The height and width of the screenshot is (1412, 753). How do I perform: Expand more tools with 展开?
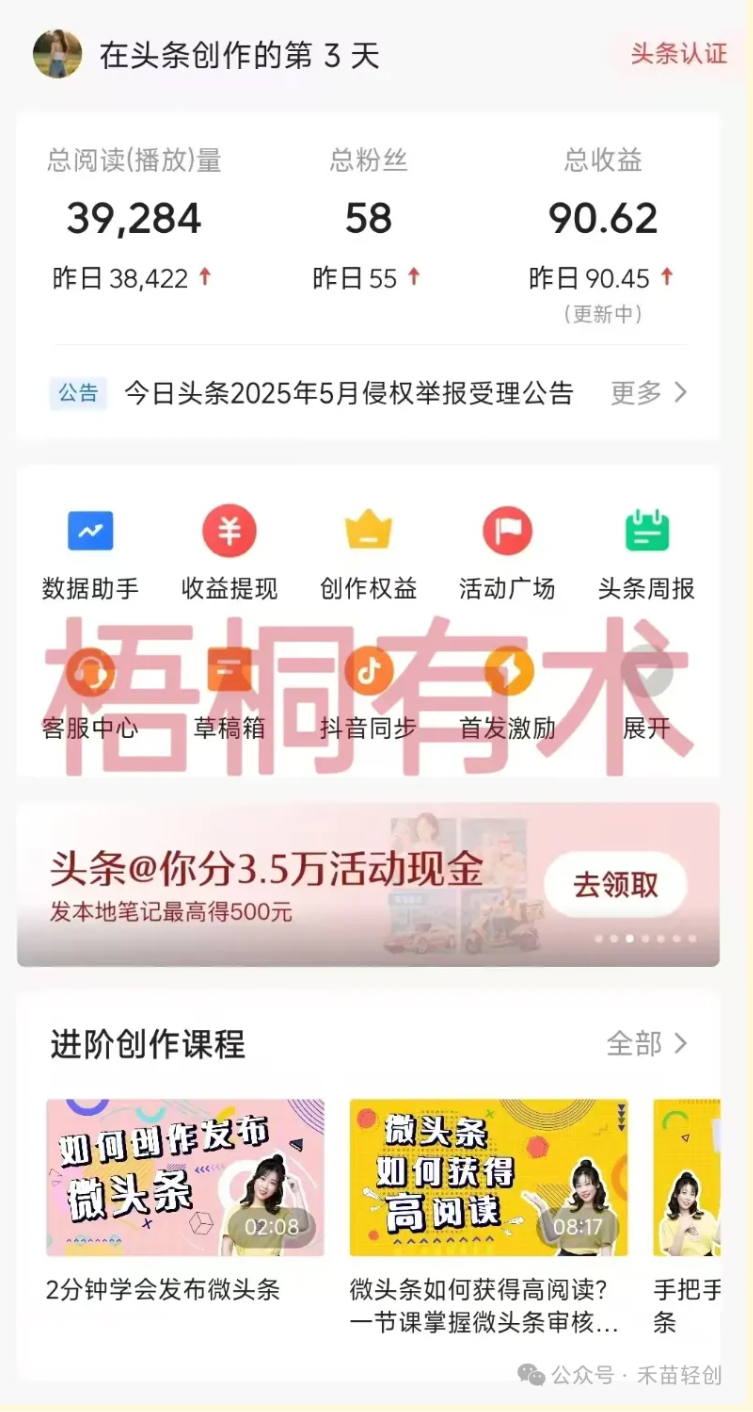pyautogui.click(x=646, y=692)
